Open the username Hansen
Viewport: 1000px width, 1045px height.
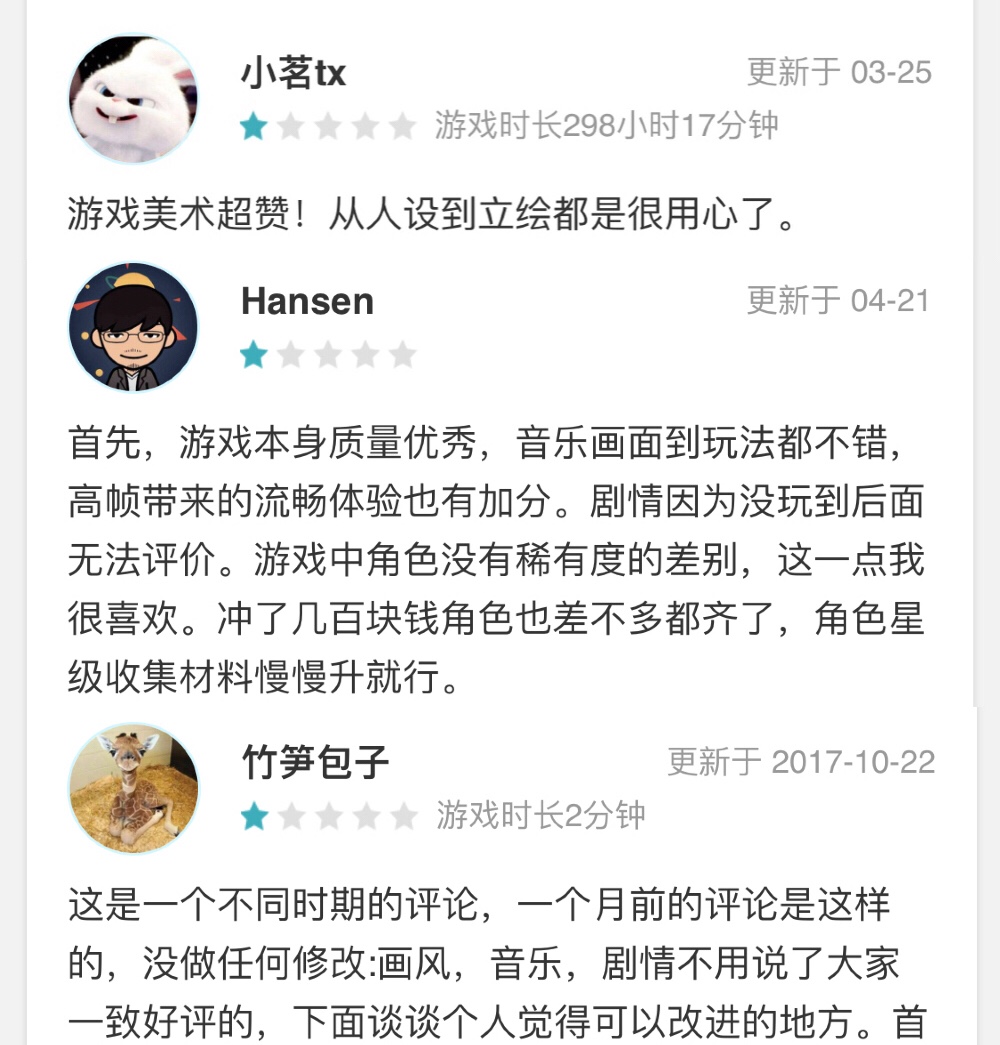point(309,301)
